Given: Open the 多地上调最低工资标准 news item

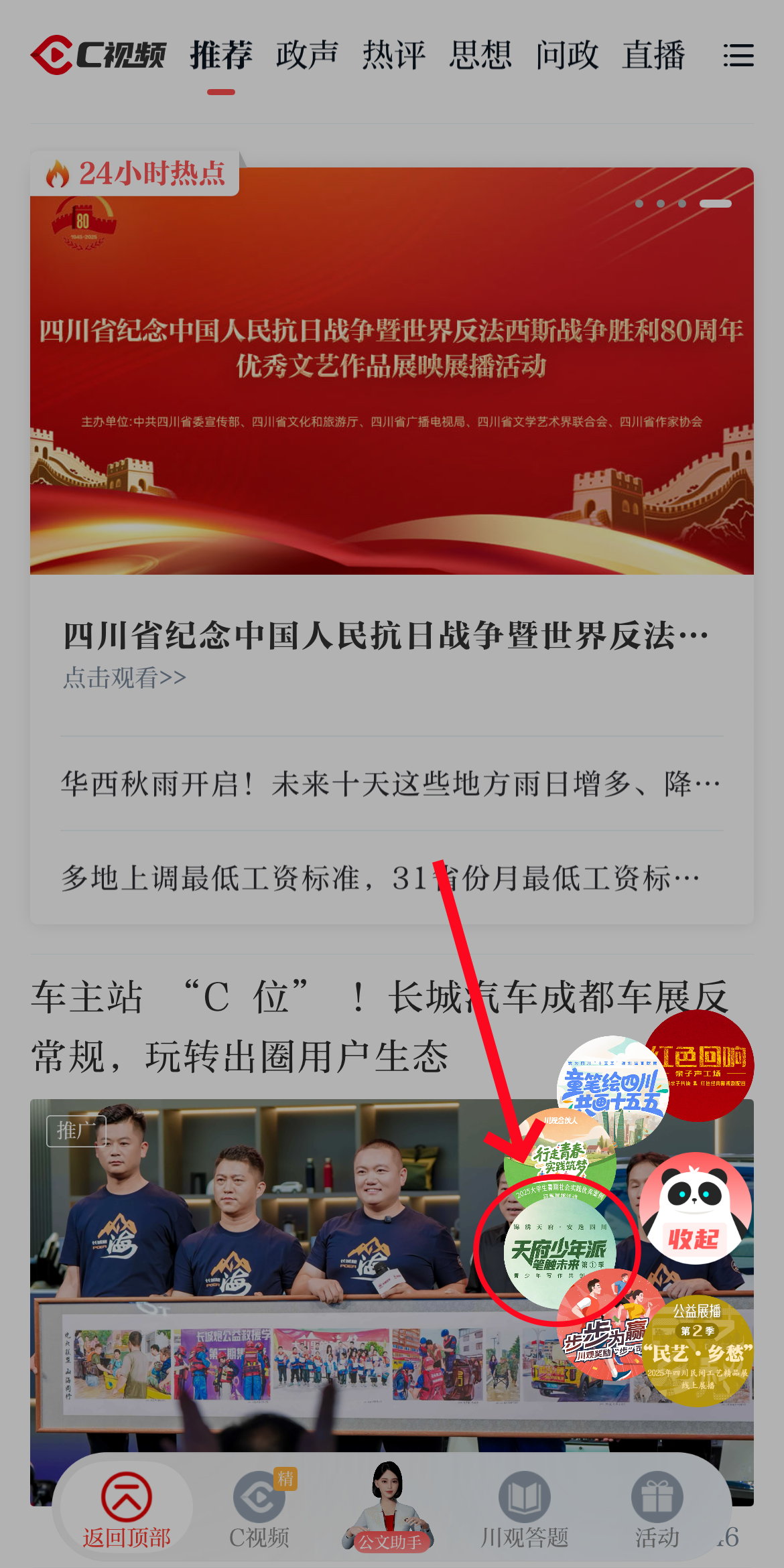Looking at the screenshot, I should coord(381,878).
